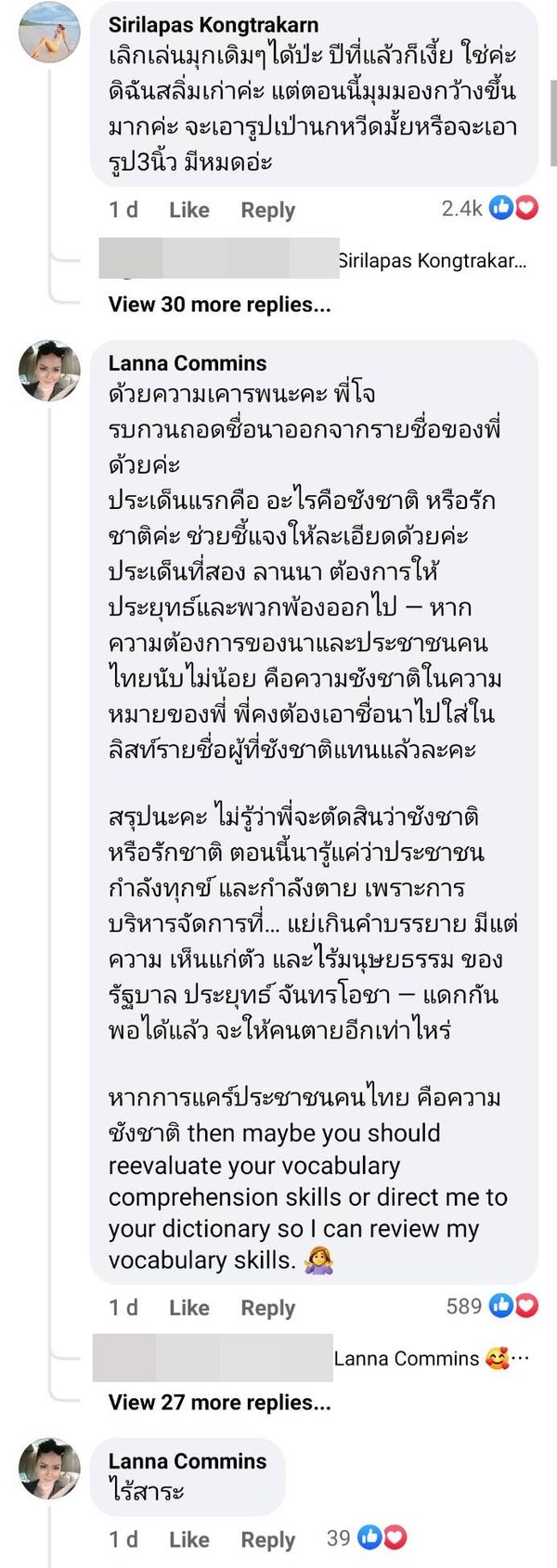Open Sirilapas Kongtrakarn's profile picture
Image resolution: width=557 pixels, height=1568 pixels.
49,32
